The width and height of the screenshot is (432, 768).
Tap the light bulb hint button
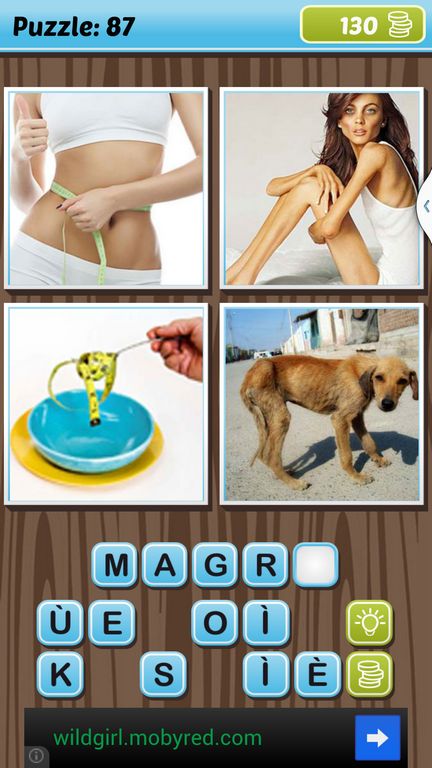(x=370, y=623)
